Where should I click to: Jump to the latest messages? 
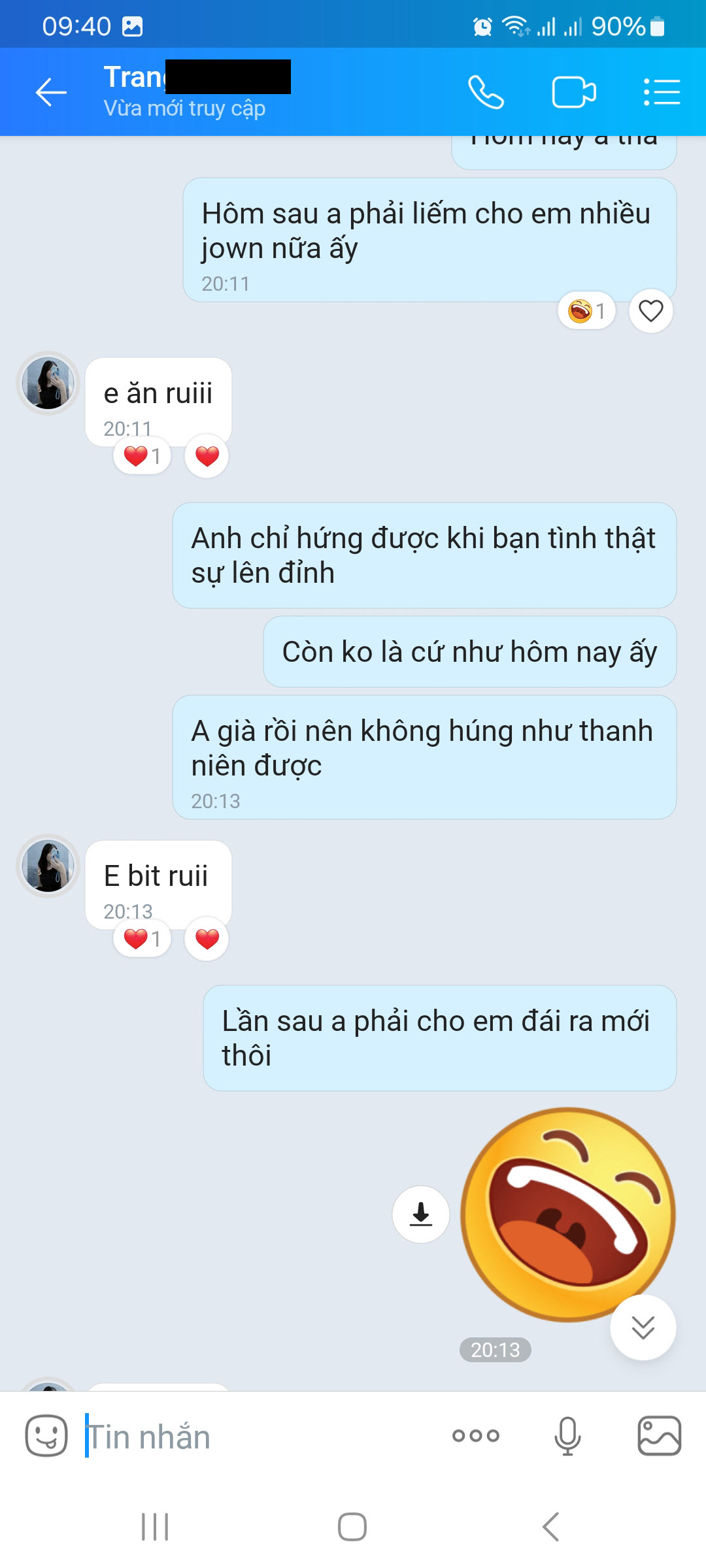point(643,1327)
